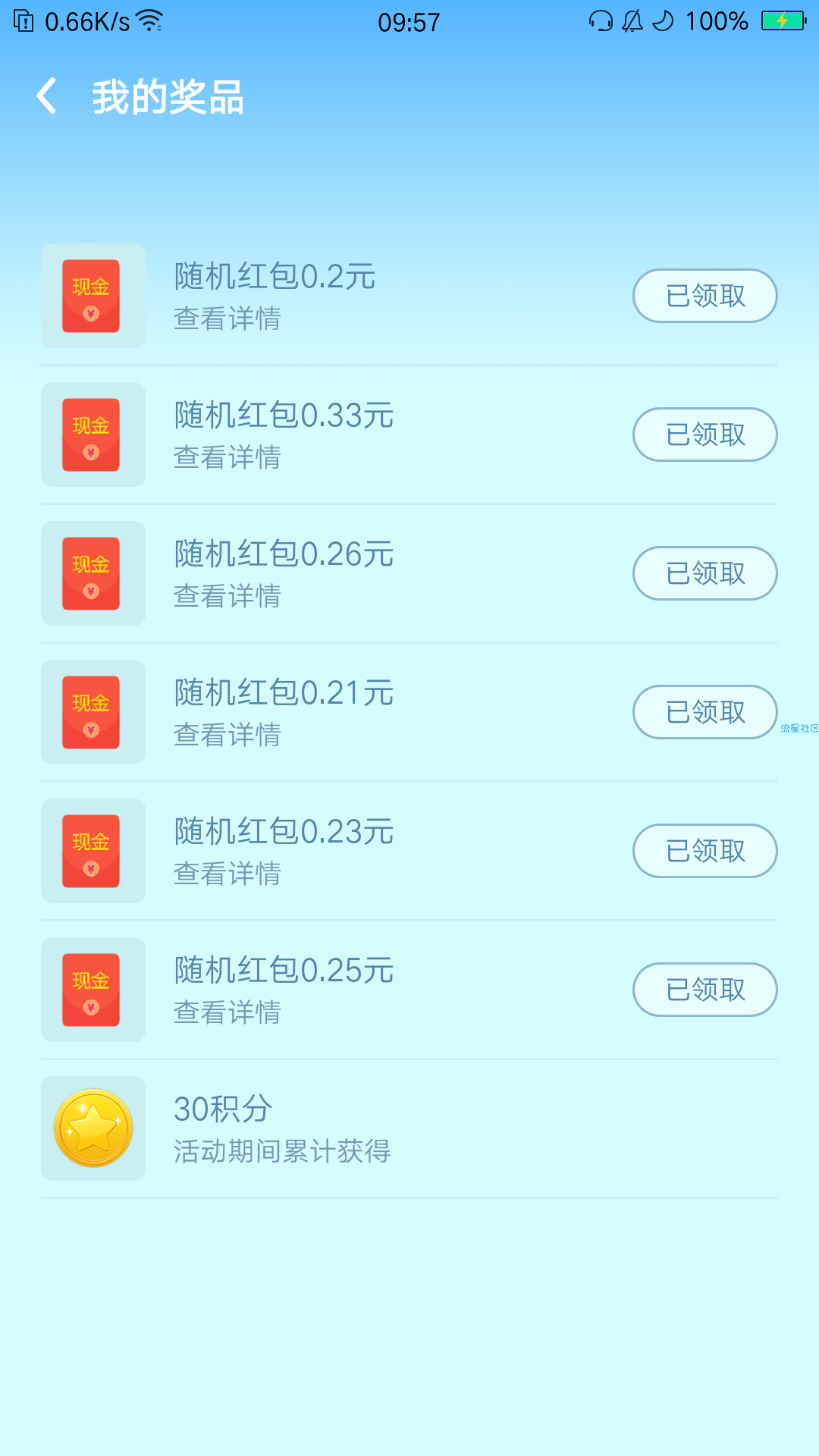
Task: Tap 已领取 button for 0.26元 red packet
Action: point(705,573)
